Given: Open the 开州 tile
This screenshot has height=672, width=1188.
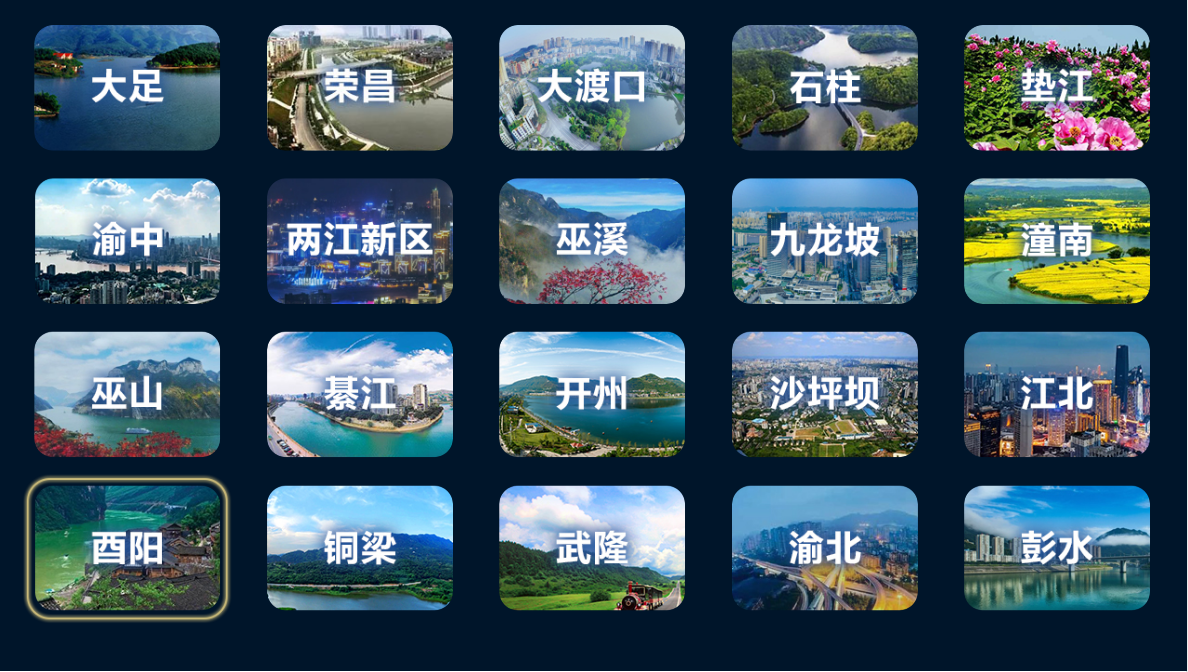Looking at the screenshot, I should point(592,394).
